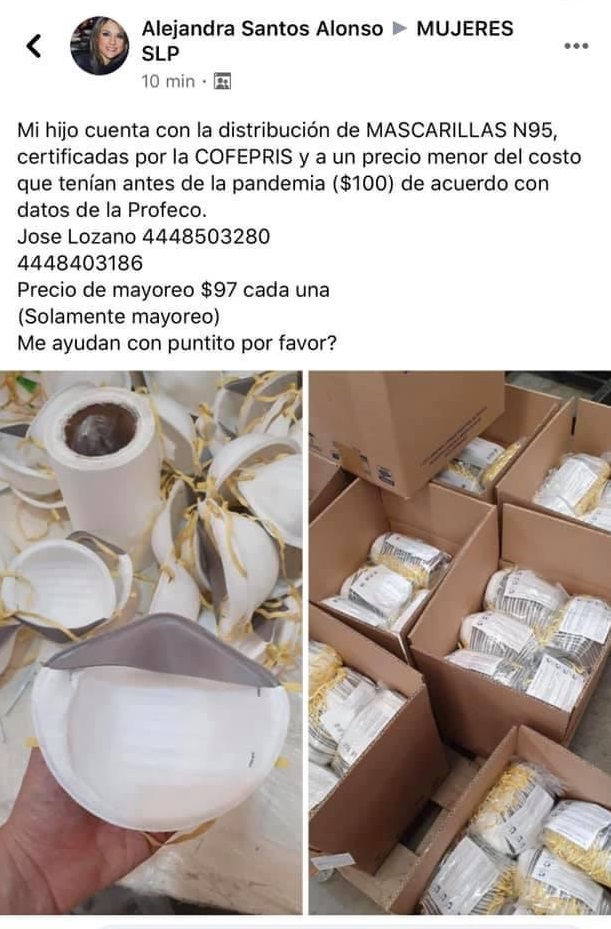Open the photo of boxed masks
The width and height of the screenshot is (611, 929).
tap(460, 642)
